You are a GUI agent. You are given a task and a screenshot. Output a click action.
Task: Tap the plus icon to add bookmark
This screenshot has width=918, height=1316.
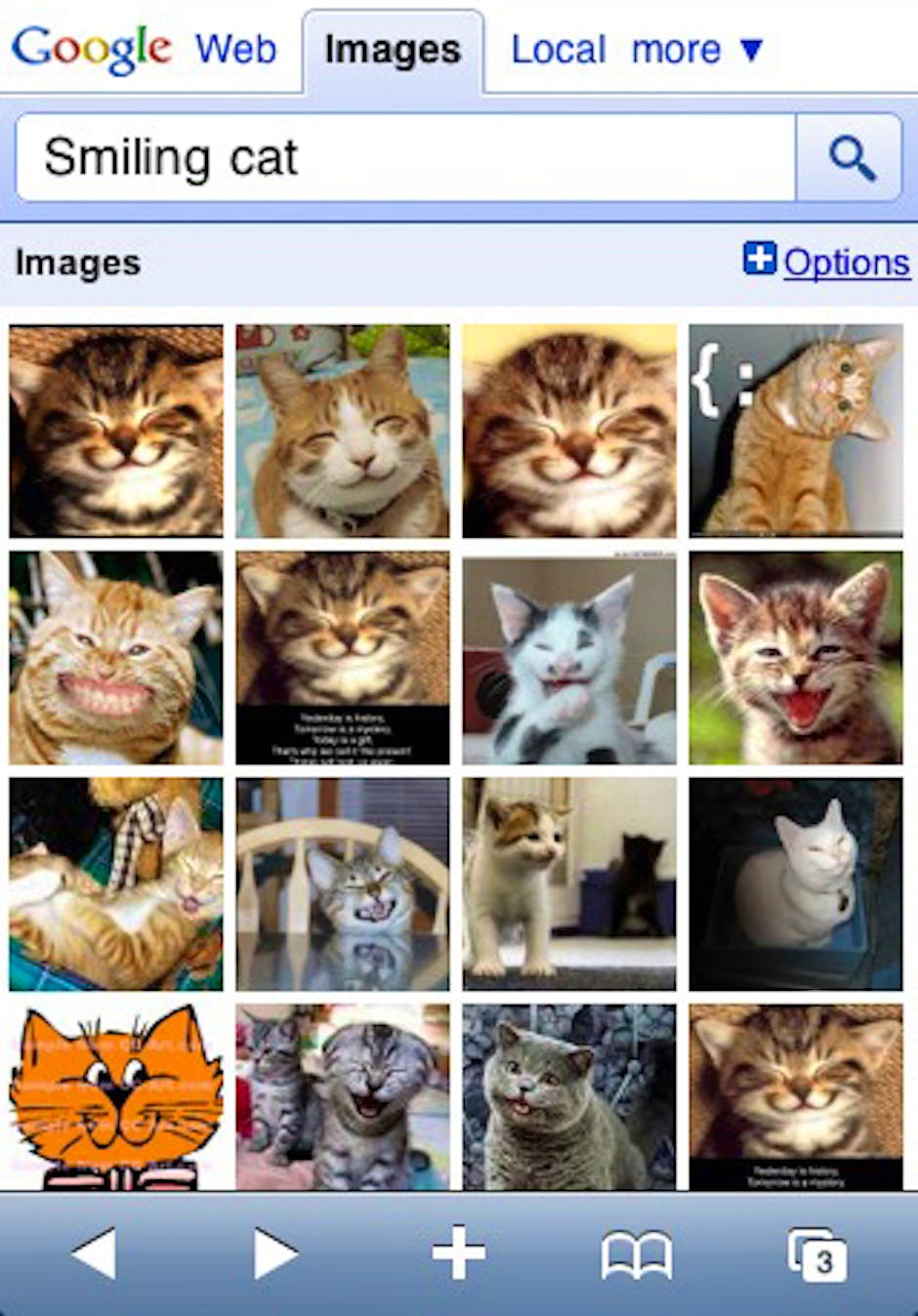coord(458,1254)
